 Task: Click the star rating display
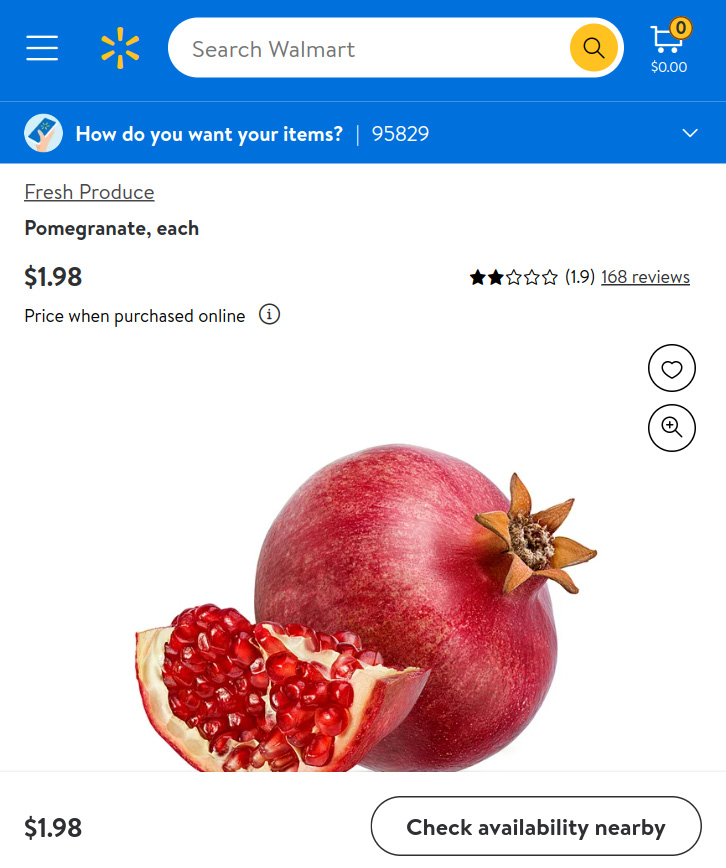click(515, 277)
